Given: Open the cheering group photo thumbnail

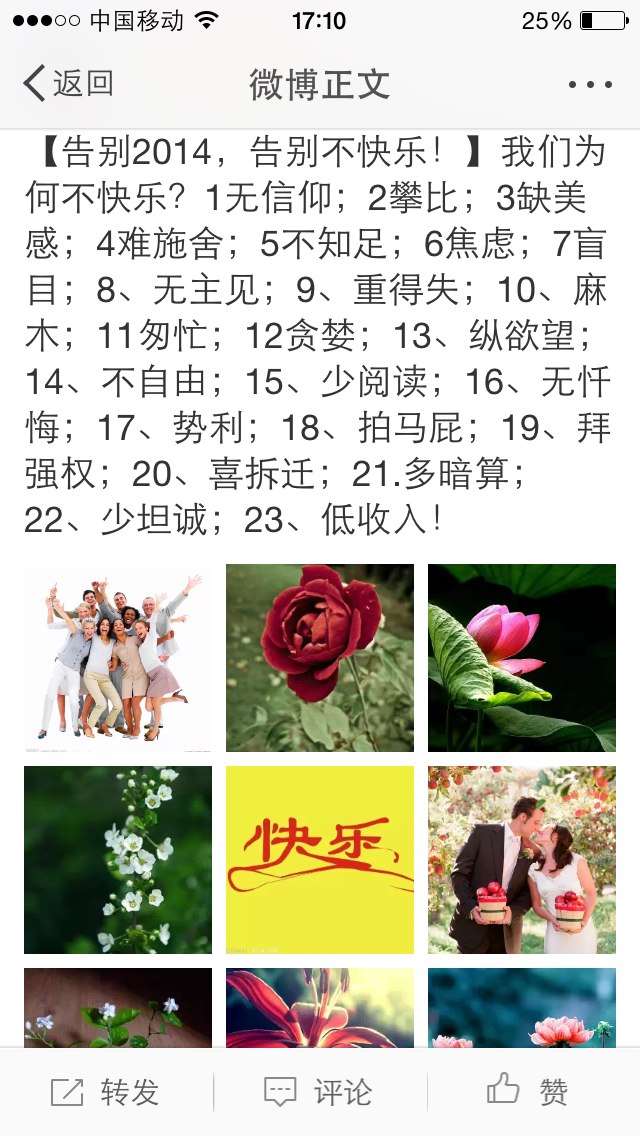Looking at the screenshot, I should pyautogui.click(x=118, y=658).
